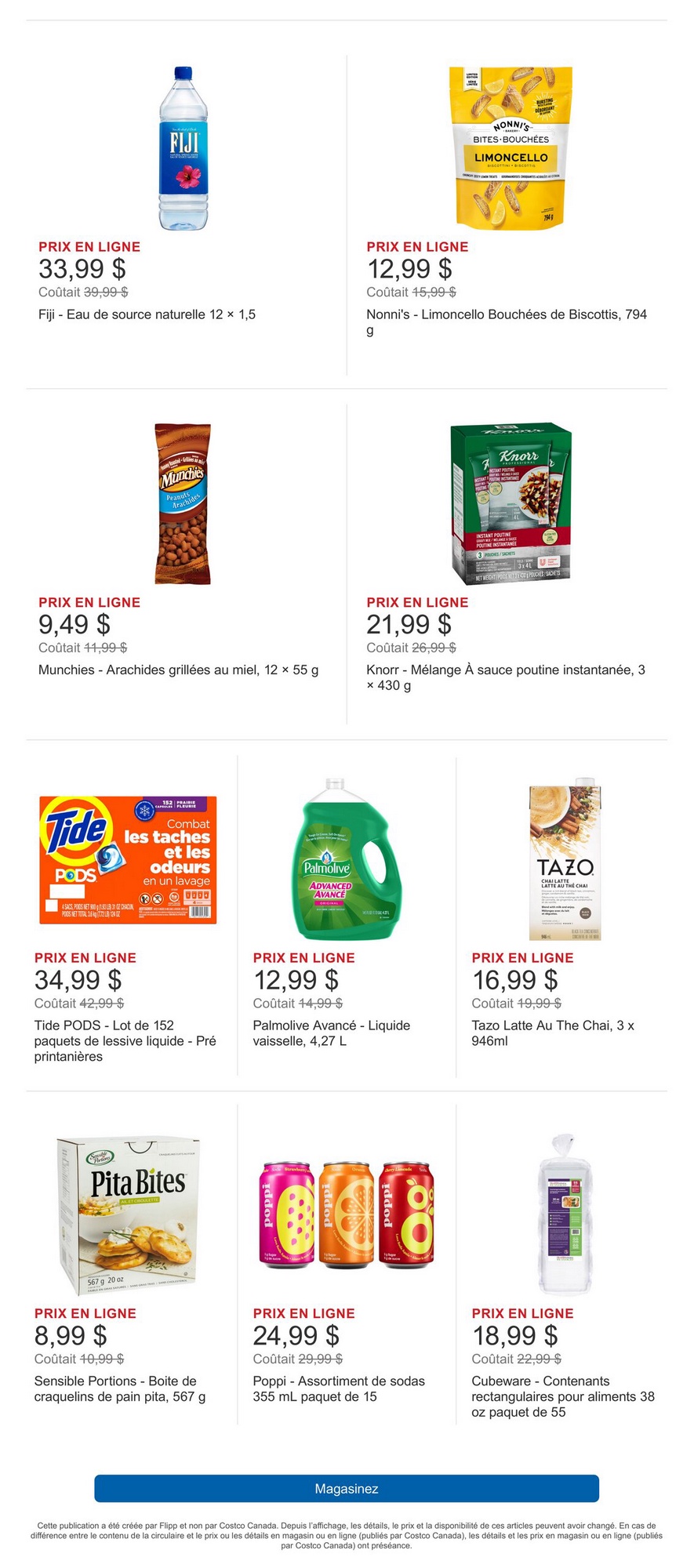
Task: Open Cubeware rectangular food containers product
Action: coord(565,1215)
